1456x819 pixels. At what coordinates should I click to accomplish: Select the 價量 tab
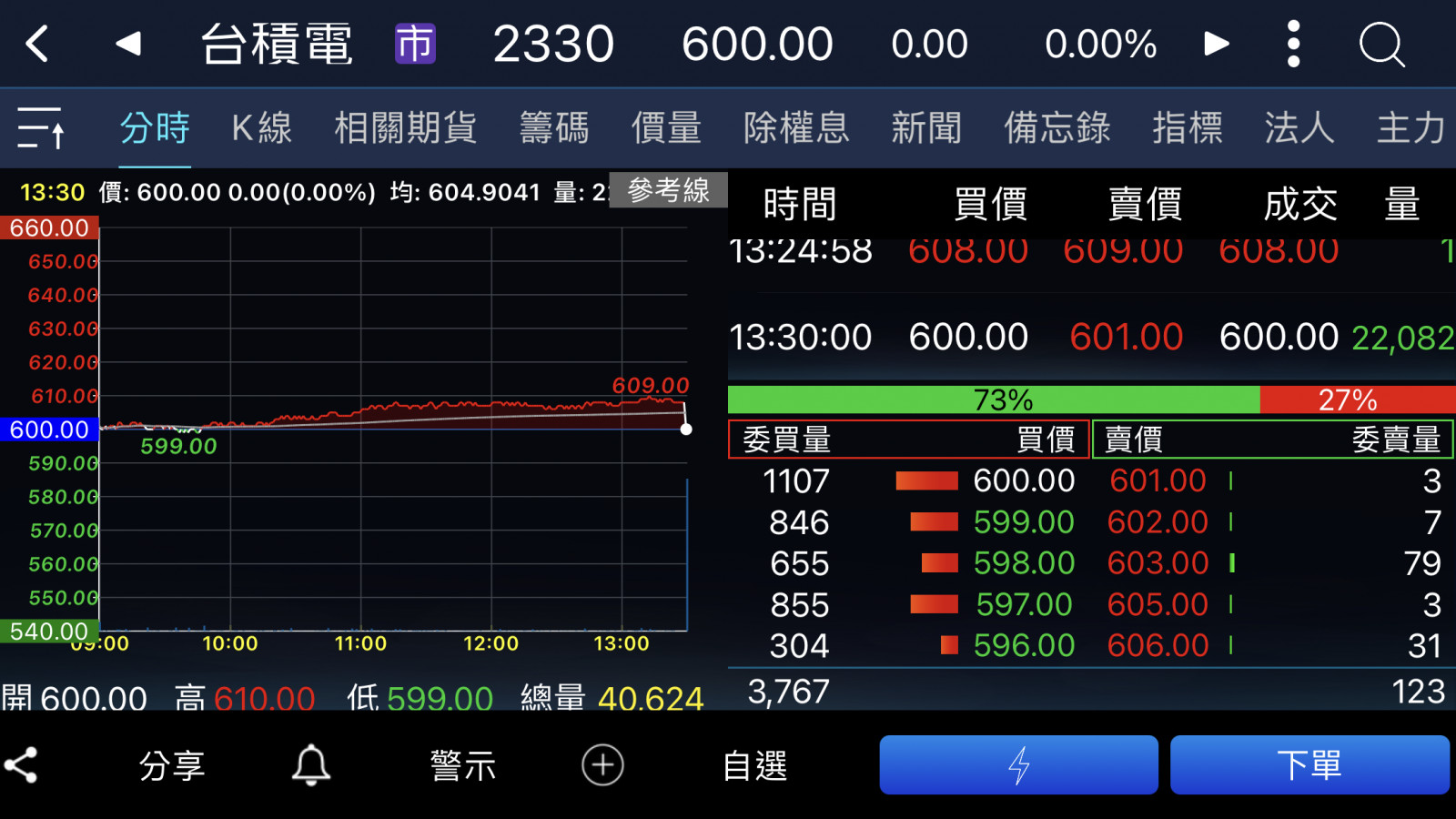coord(666,127)
